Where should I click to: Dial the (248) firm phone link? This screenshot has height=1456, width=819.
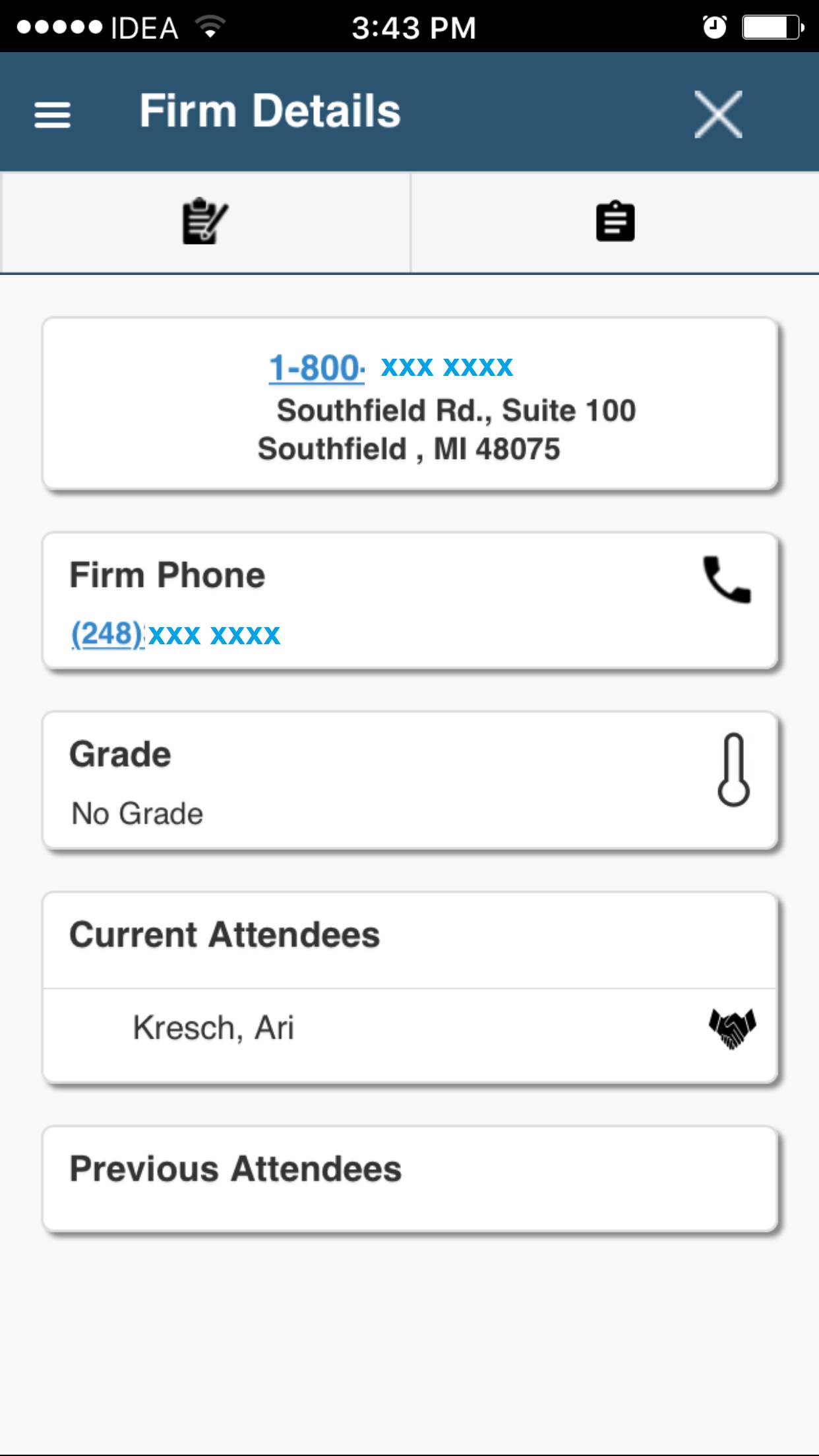pyautogui.click(x=175, y=634)
